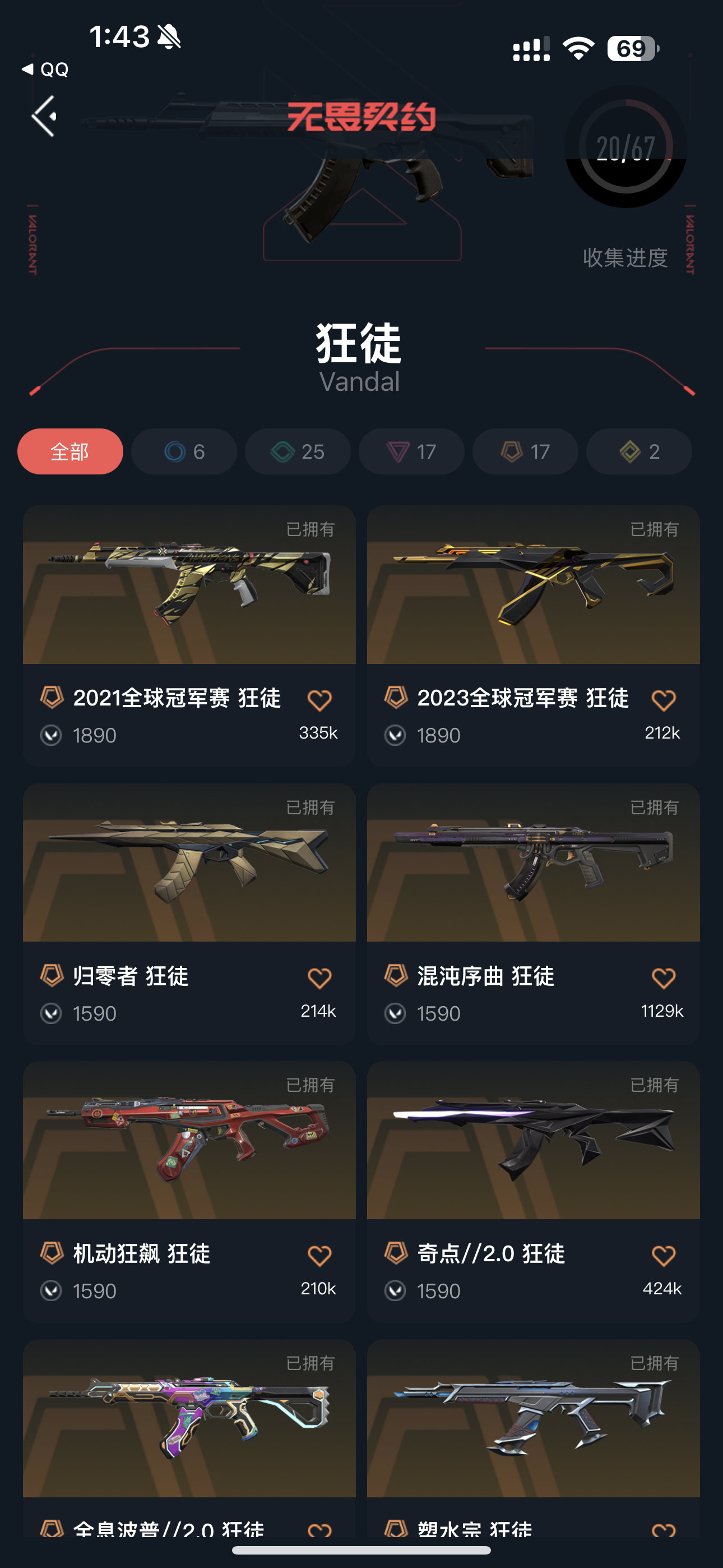This screenshot has height=1568, width=723.
Task: Return to QQ via status bar link
Action: 45,70
